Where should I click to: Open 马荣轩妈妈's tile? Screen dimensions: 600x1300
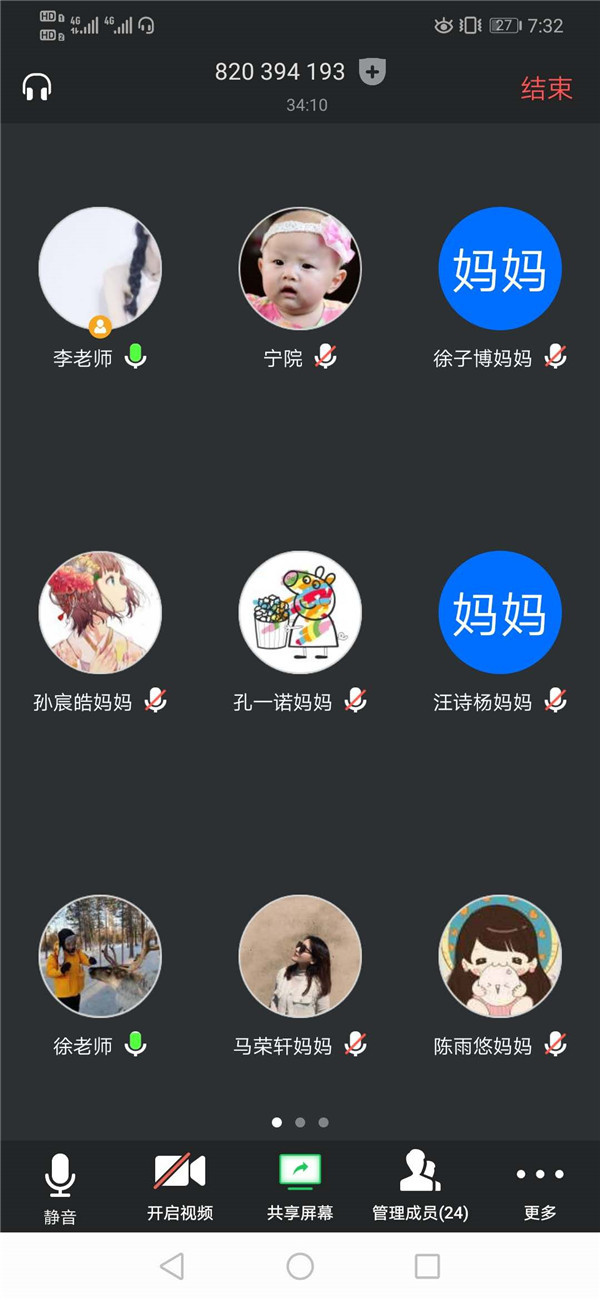pyautogui.click(x=300, y=956)
